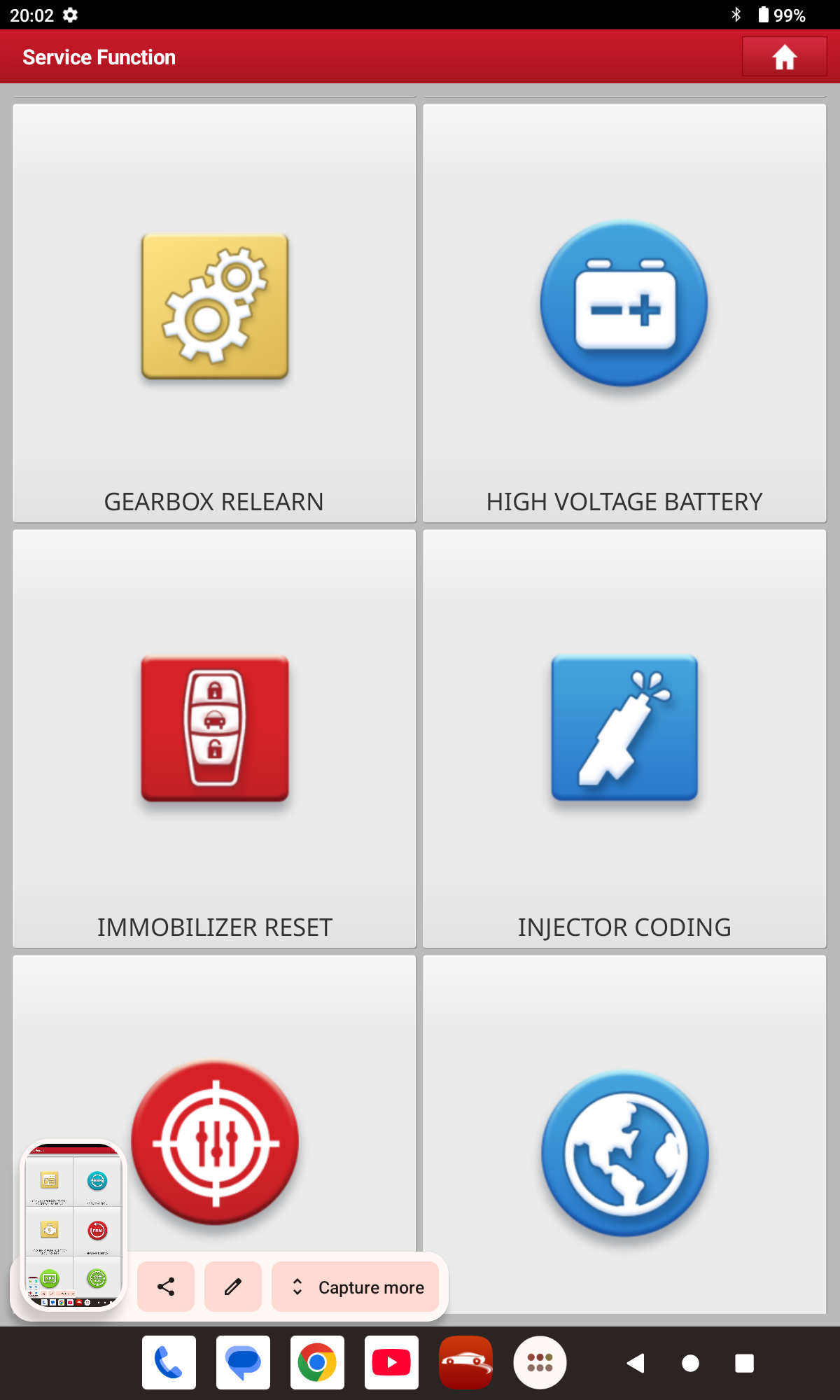Open the red target adjustment tile
The image size is (840, 1400).
point(216,1142)
